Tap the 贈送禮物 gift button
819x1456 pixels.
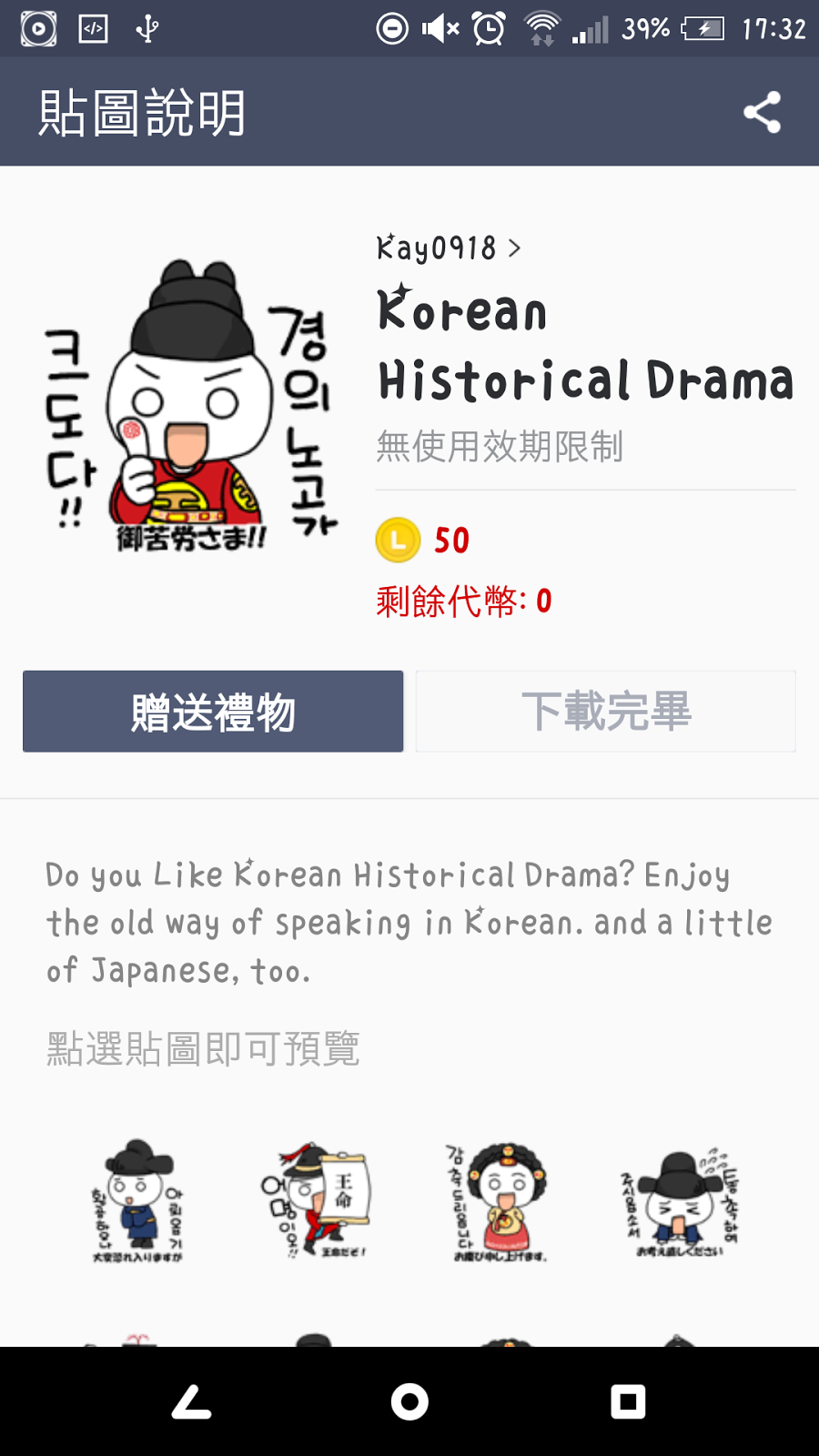[x=213, y=712]
